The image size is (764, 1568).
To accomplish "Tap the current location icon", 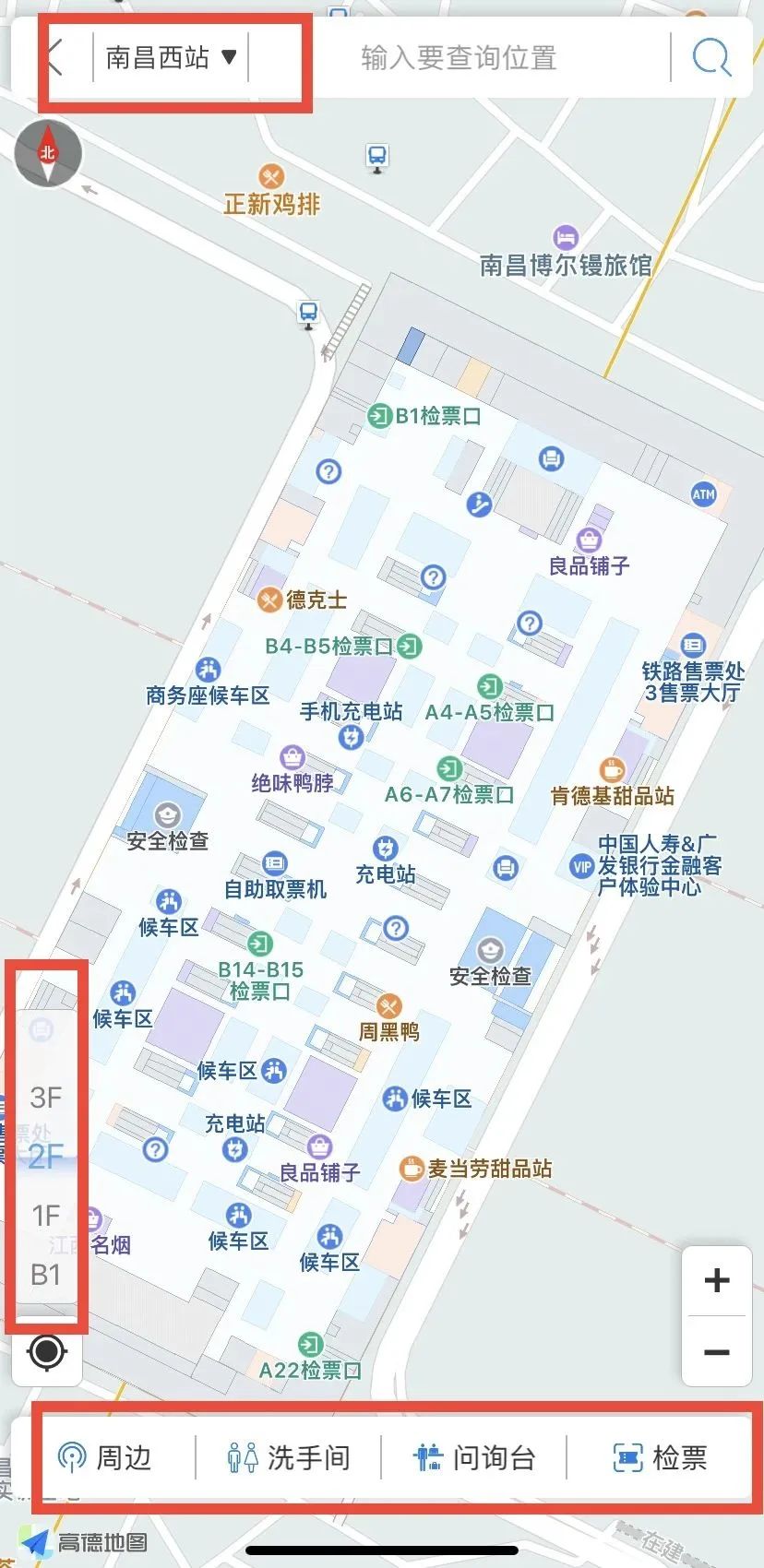I will [46, 1352].
